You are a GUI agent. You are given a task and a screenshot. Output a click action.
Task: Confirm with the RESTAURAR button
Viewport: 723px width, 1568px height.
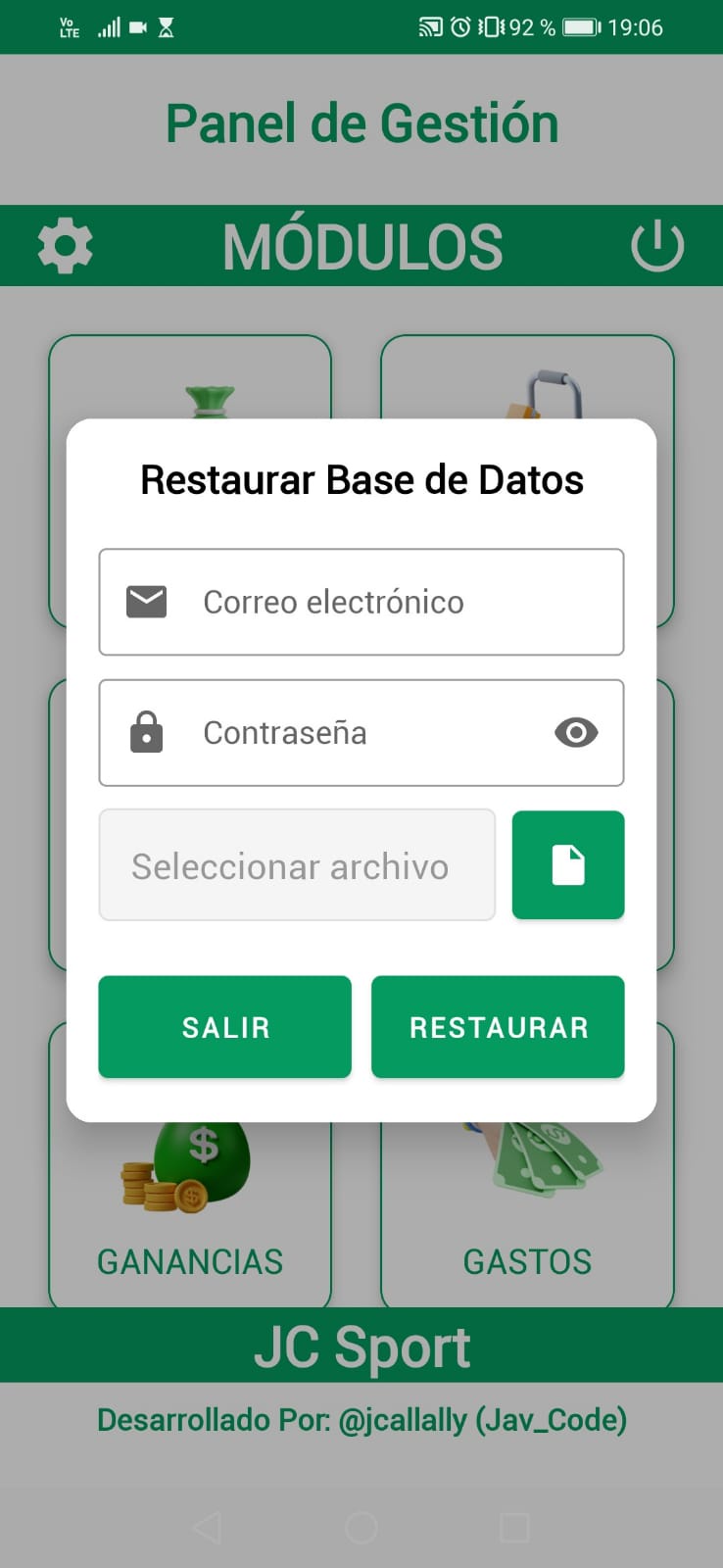(498, 1027)
